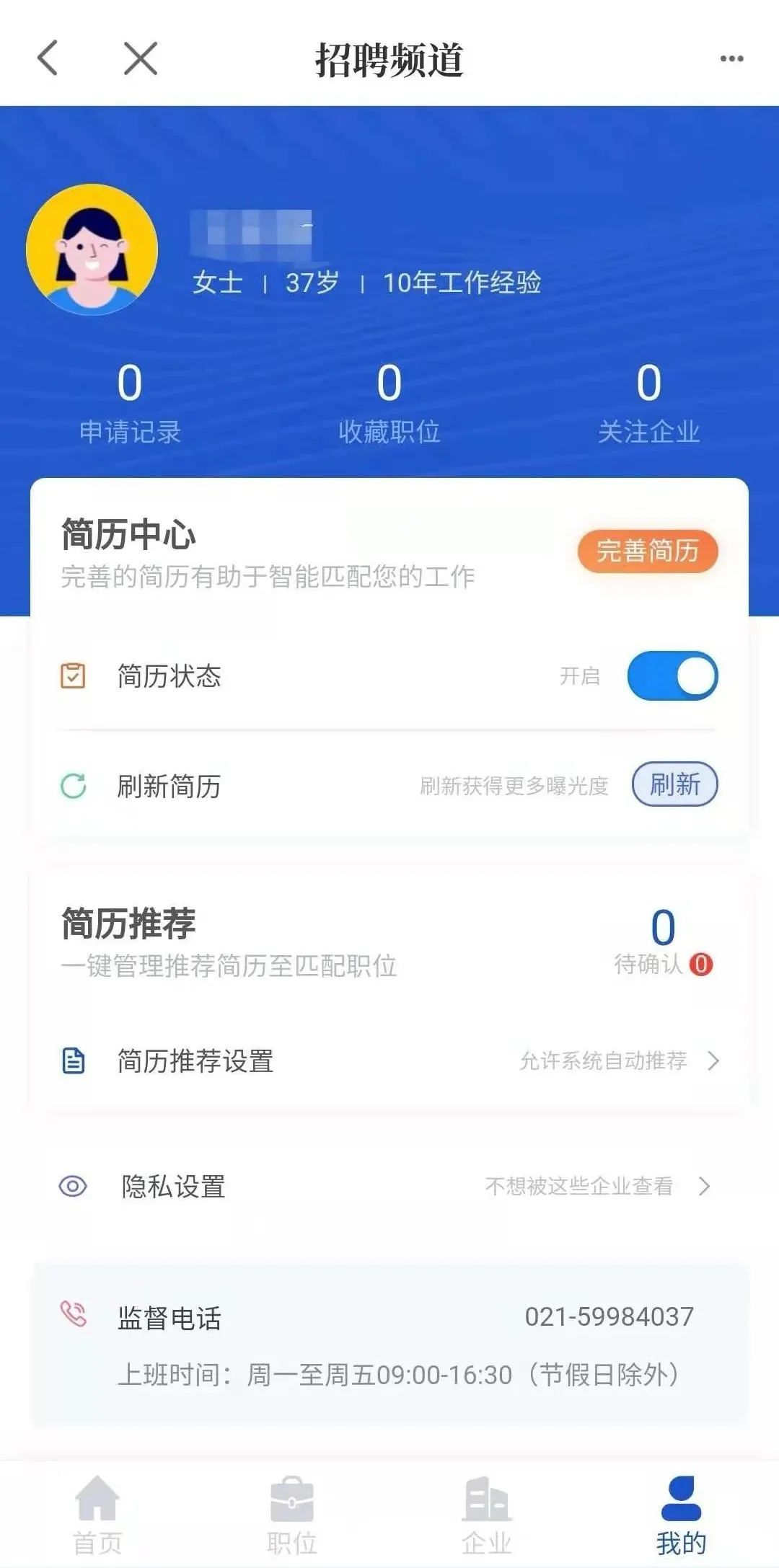This screenshot has height=1568, width=779.
Task: Open the three-dot overflow menu
Action: click(x=731, y=59)
